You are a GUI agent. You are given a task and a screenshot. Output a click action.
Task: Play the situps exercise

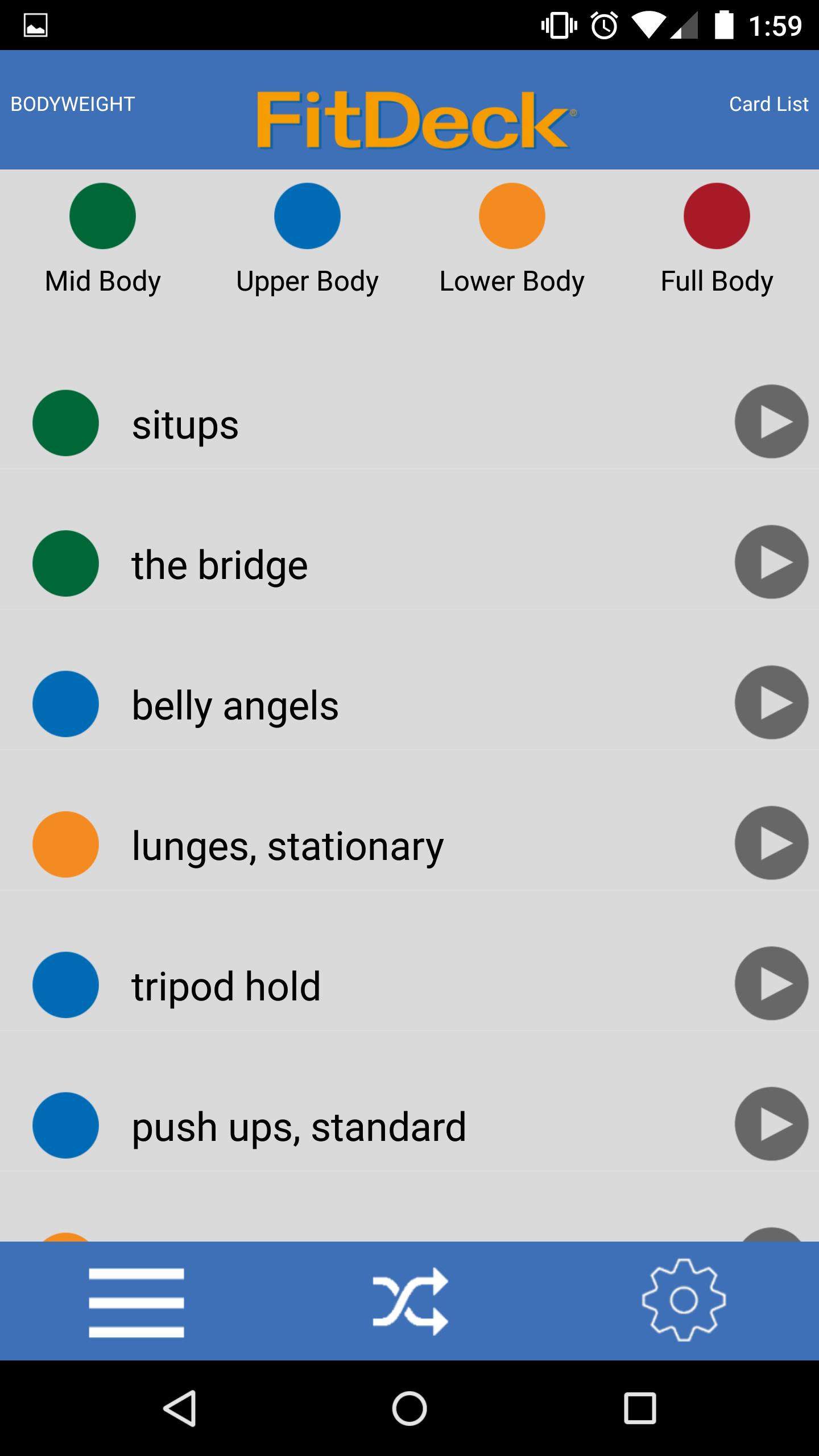click(x=771, y=421)
